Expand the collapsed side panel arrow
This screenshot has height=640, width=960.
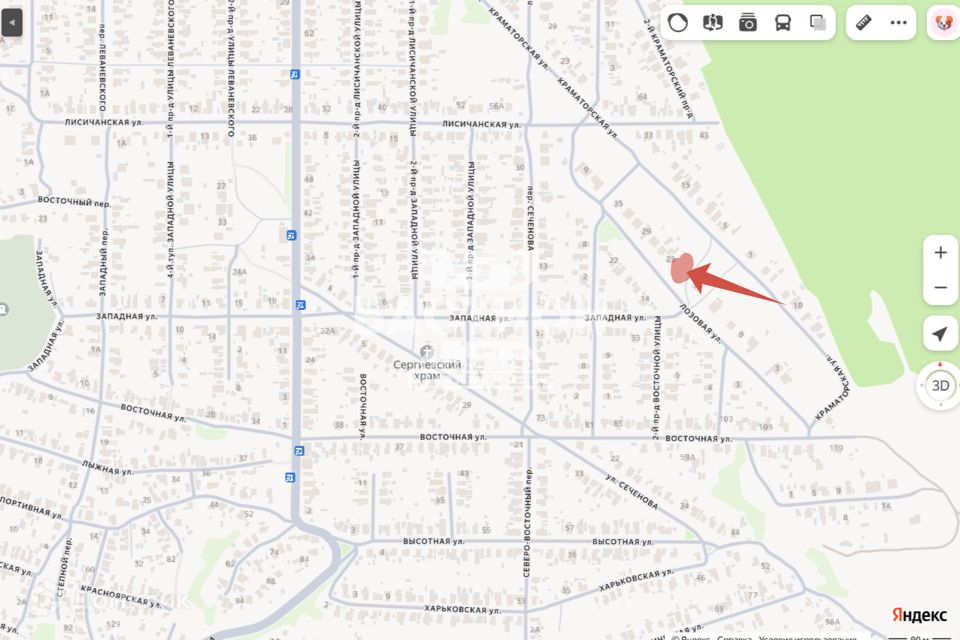(x=12, y=23)
